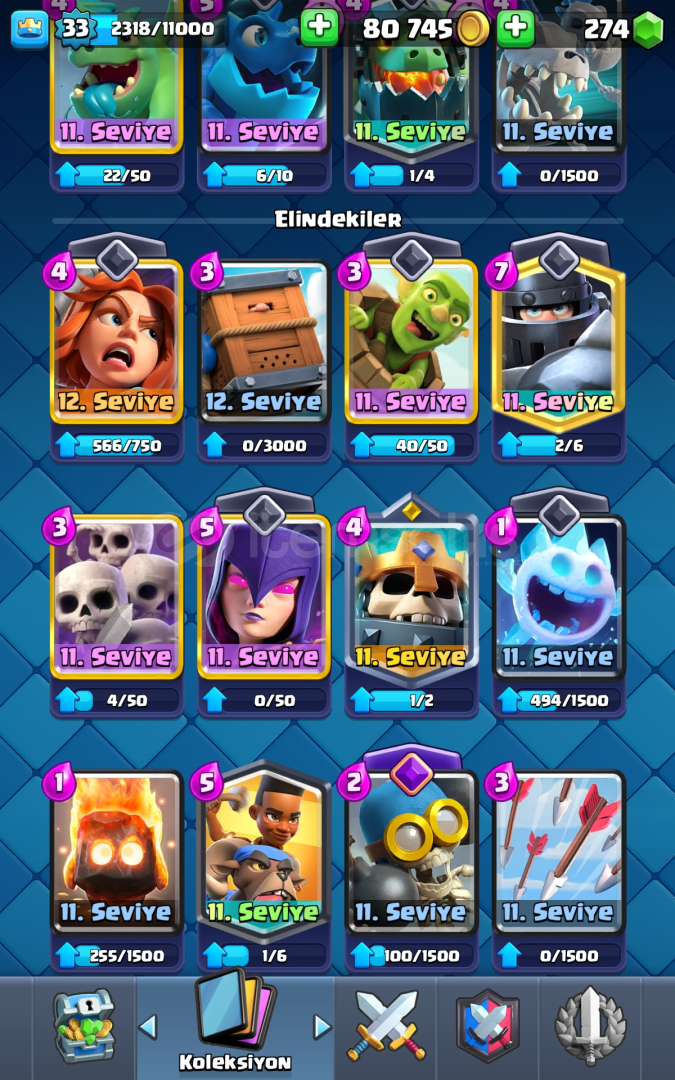
Task: Switch to the shop chest tab
Action: point(83,1026)
